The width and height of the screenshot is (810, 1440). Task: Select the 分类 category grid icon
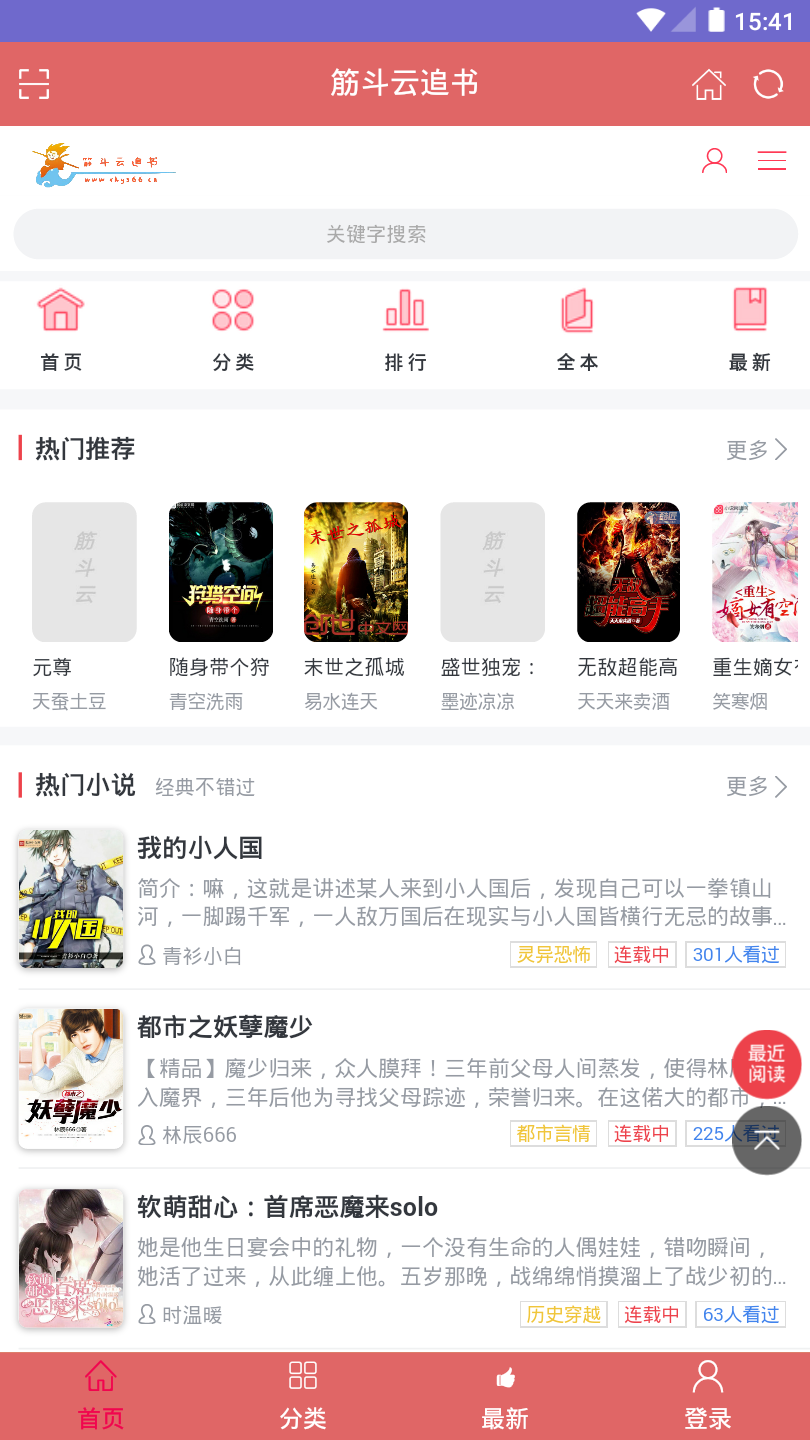point(233,311)
